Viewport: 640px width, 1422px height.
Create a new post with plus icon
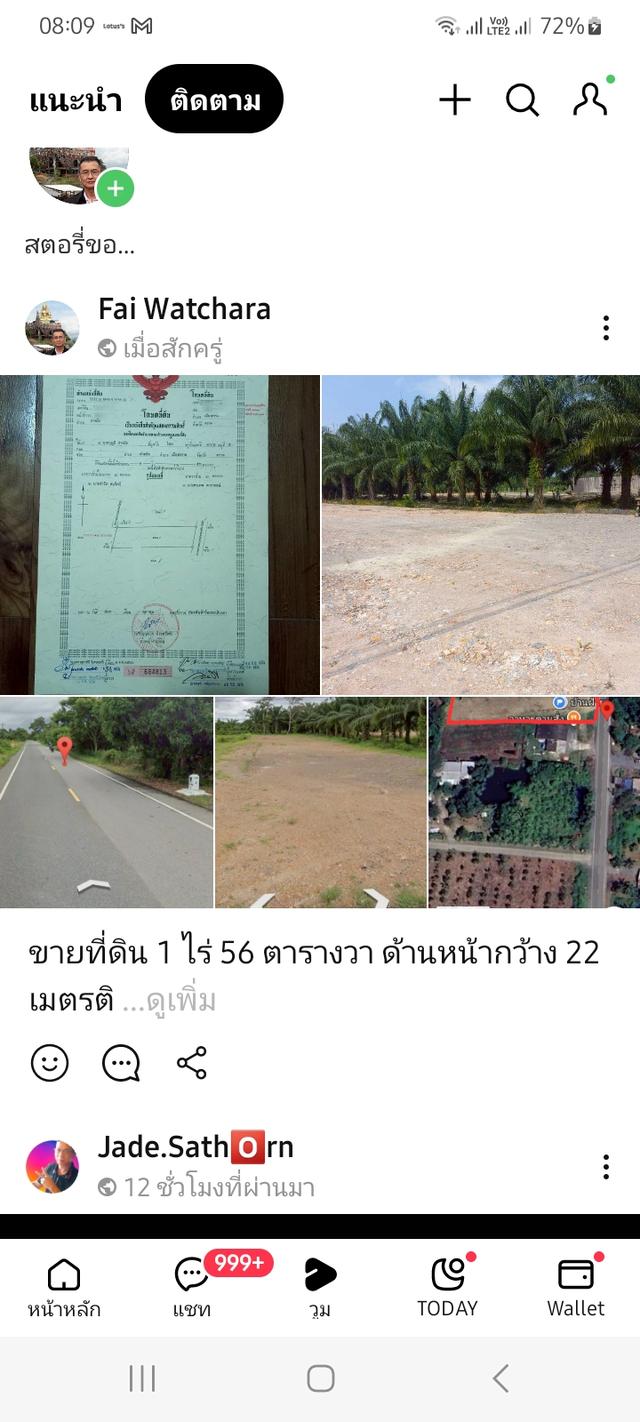[455, 100]
